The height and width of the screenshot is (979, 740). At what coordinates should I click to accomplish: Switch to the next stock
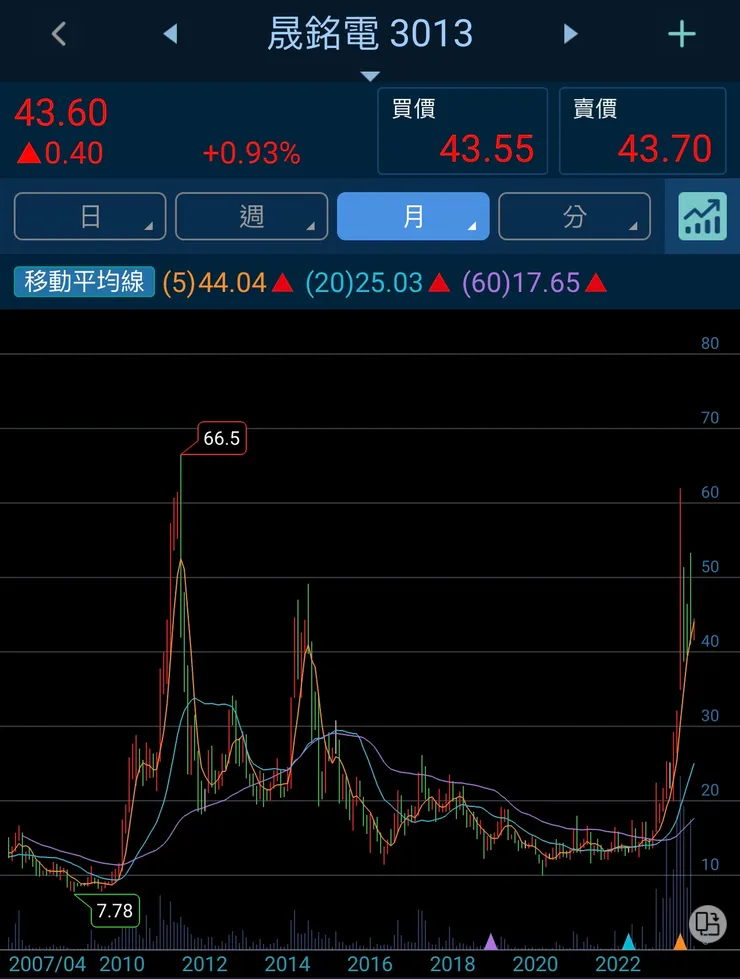570,34
